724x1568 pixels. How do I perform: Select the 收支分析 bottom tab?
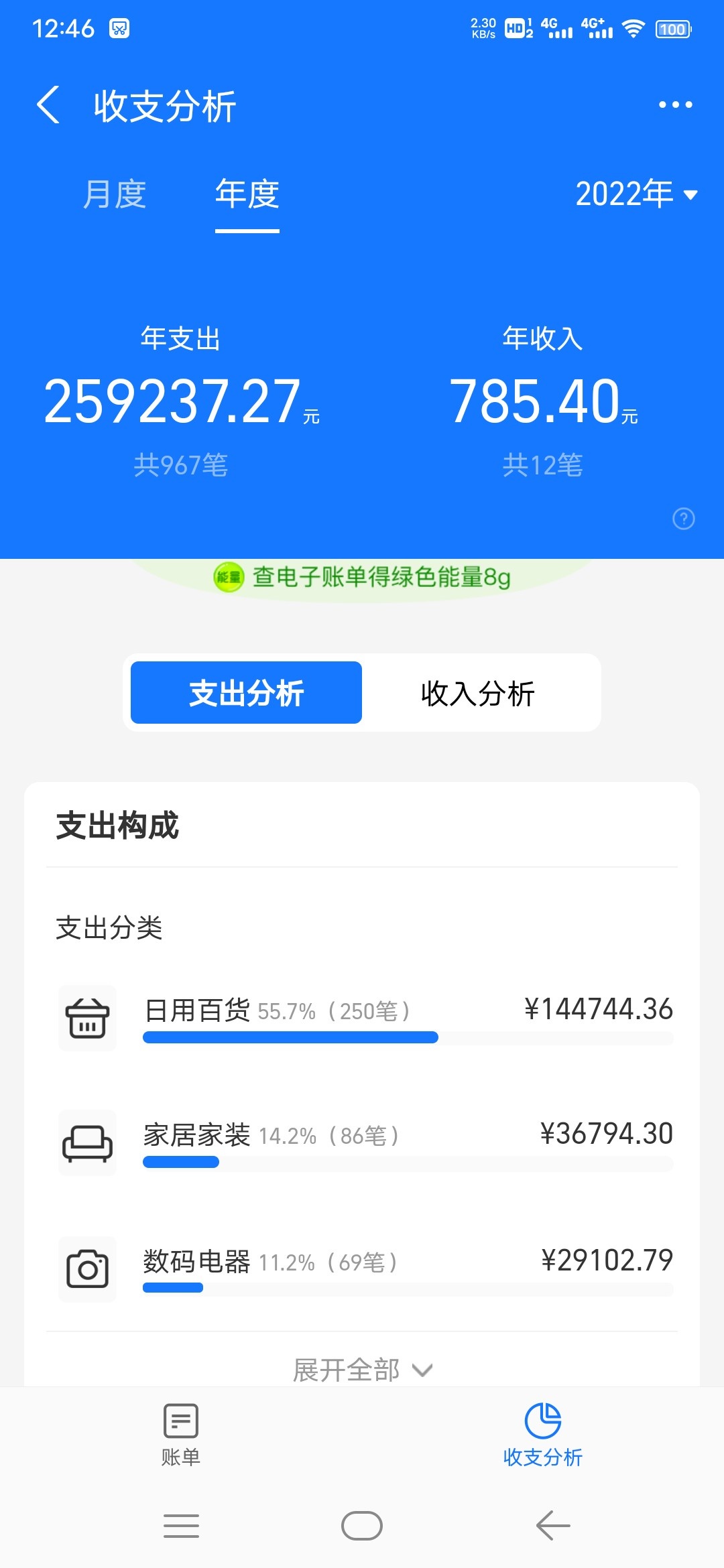[543, 1434]
